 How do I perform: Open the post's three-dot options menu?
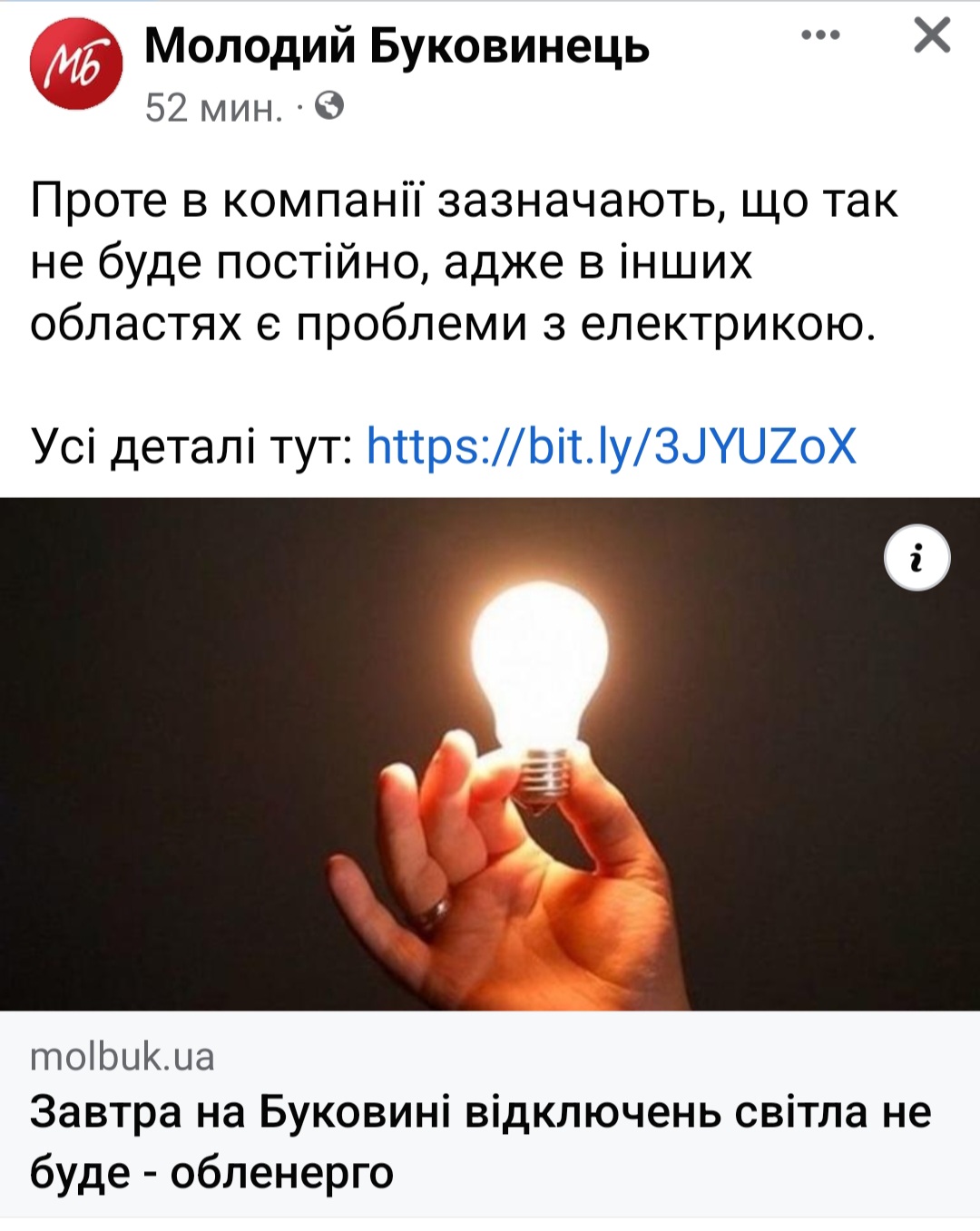coord(820,36)
